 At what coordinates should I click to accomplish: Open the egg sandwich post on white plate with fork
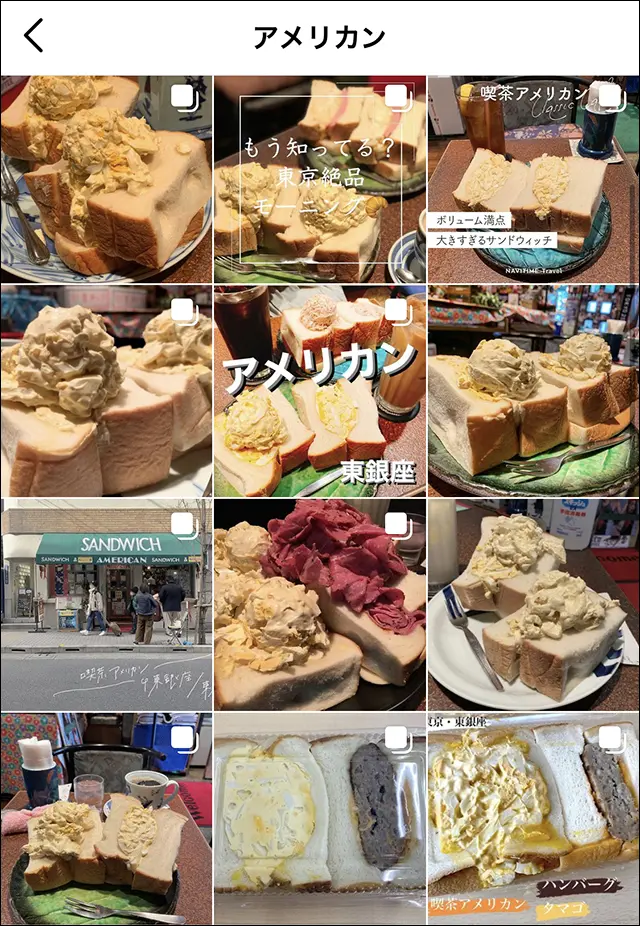coord(533,604)
